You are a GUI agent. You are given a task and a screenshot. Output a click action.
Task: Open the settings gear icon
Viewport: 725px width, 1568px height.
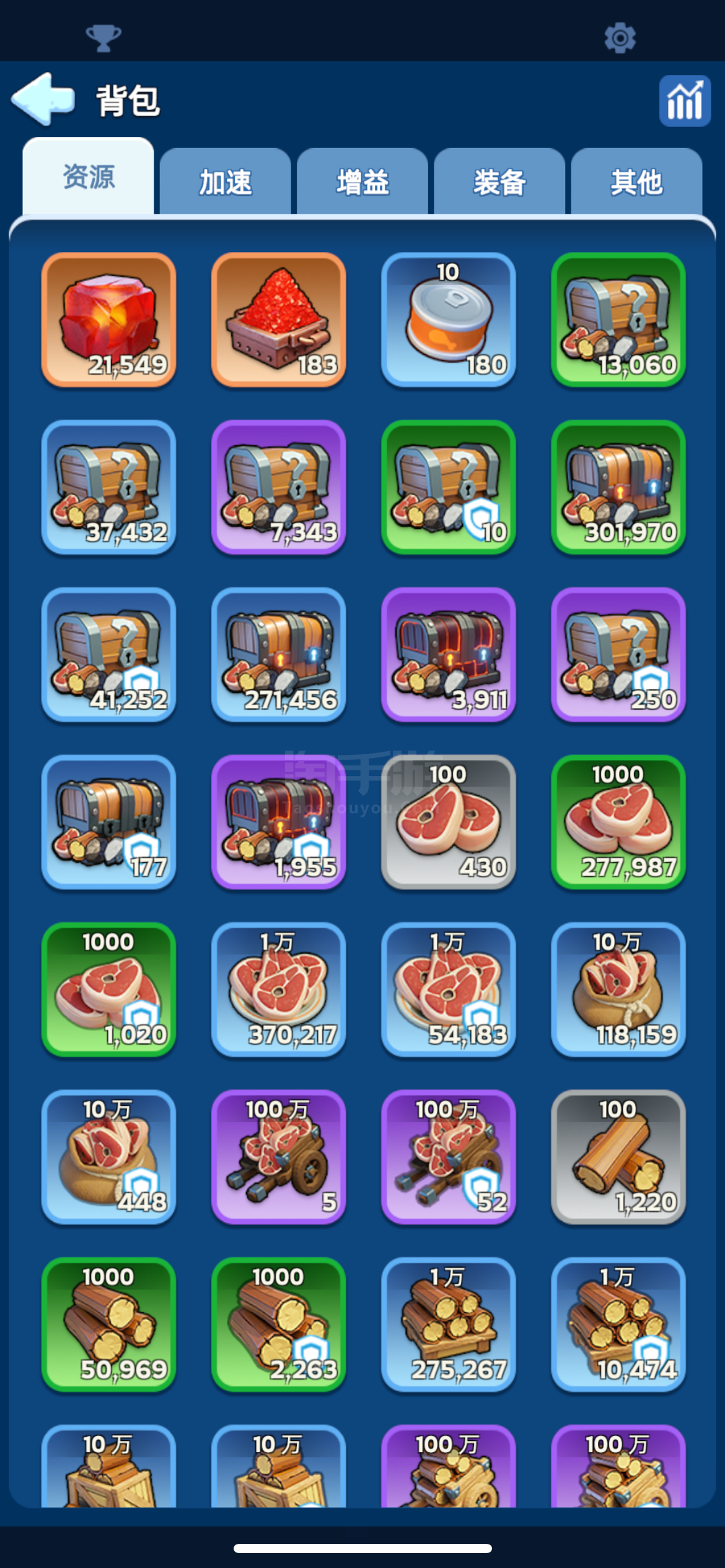click(620, 38)
